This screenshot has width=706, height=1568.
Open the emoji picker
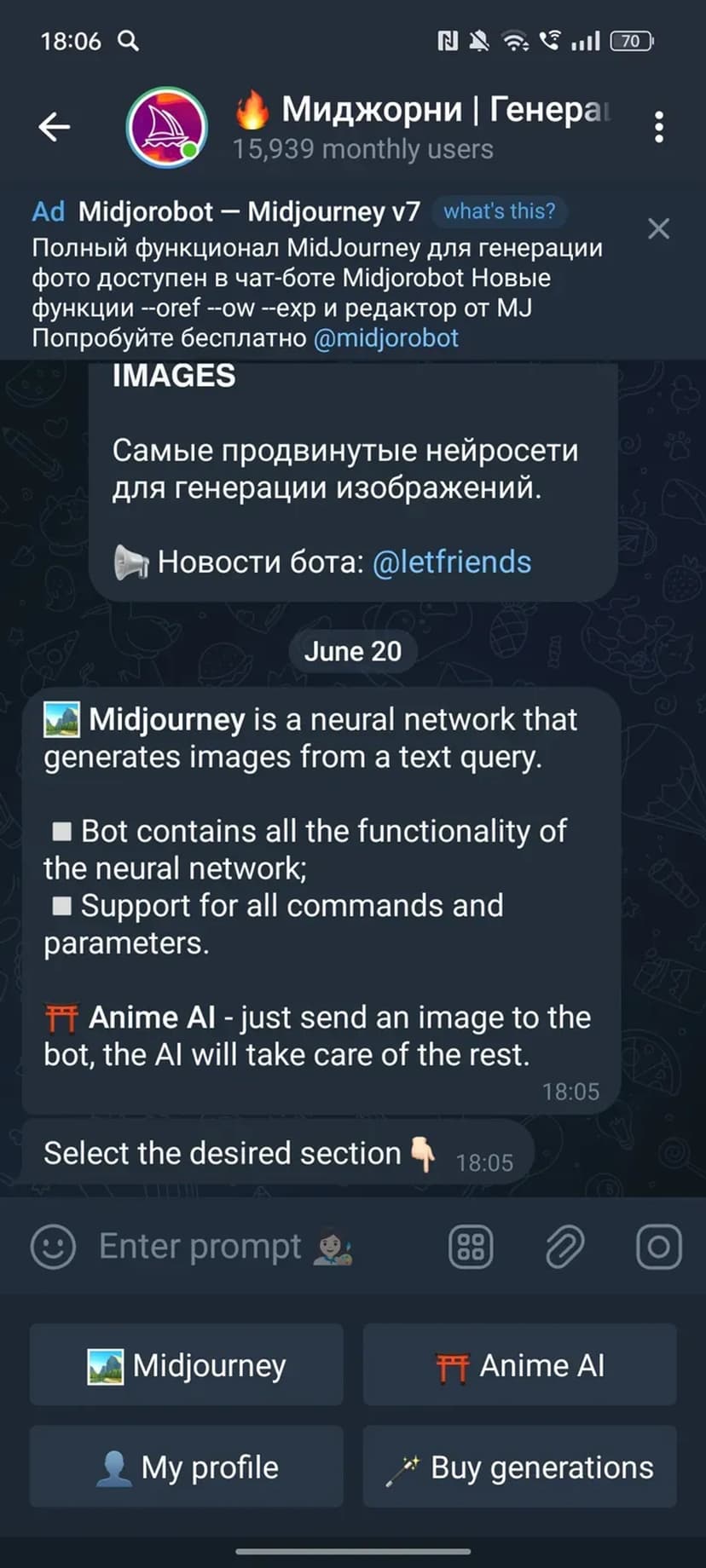coord(53,1247)
